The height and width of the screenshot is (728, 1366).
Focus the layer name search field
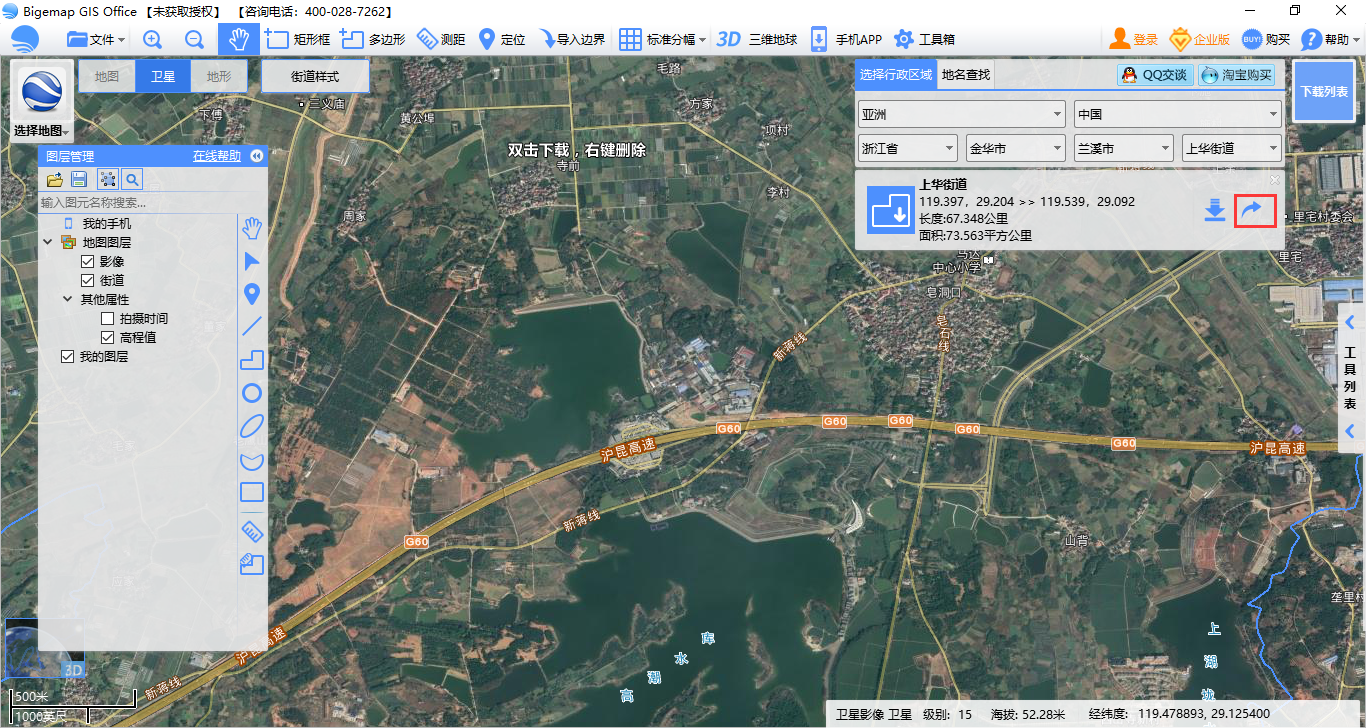pyautogui.click(x=135, y=203)
